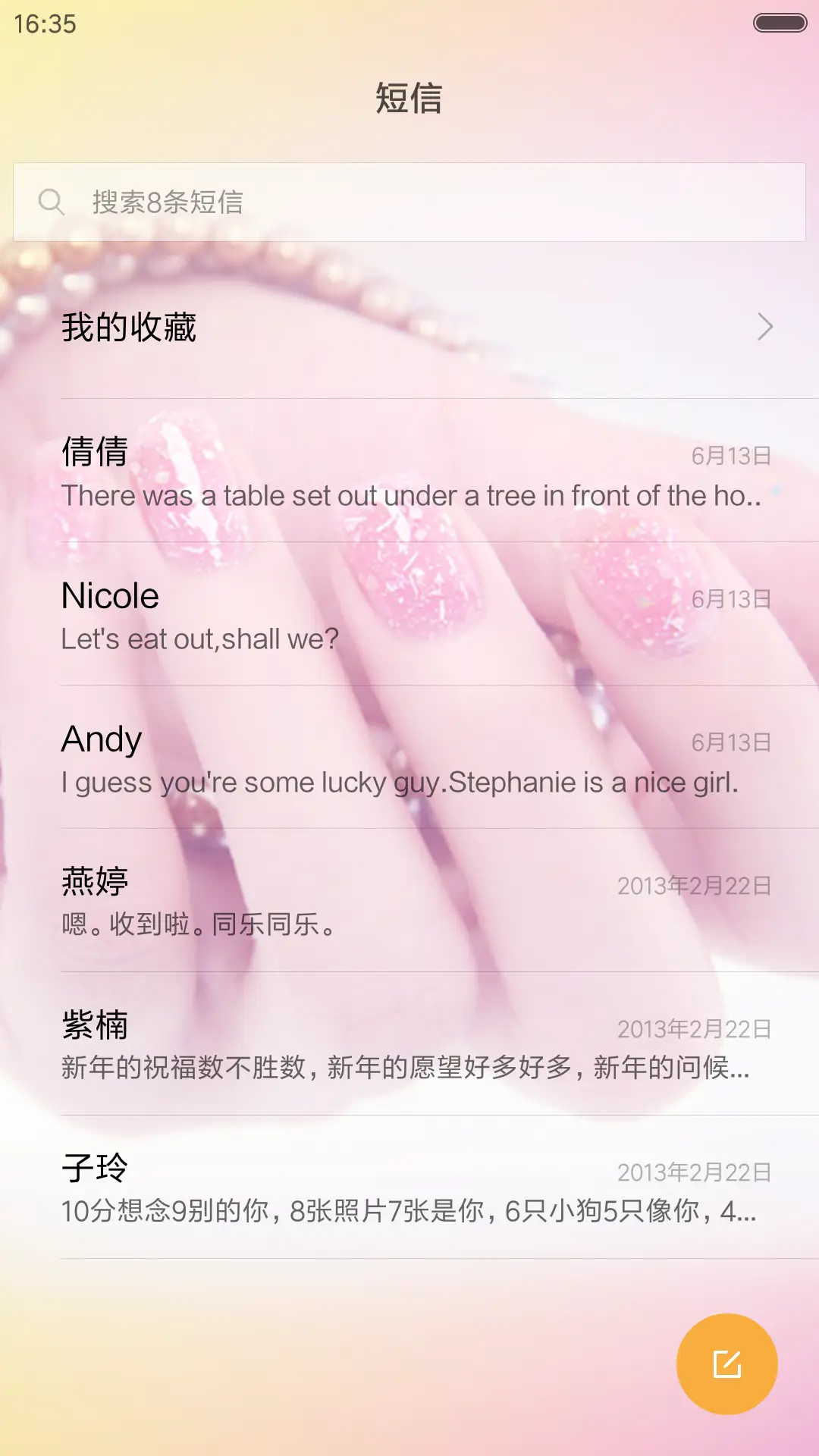Open My Favorites using the right arrow
819x1456 pixels.
(x=765, y=326)
